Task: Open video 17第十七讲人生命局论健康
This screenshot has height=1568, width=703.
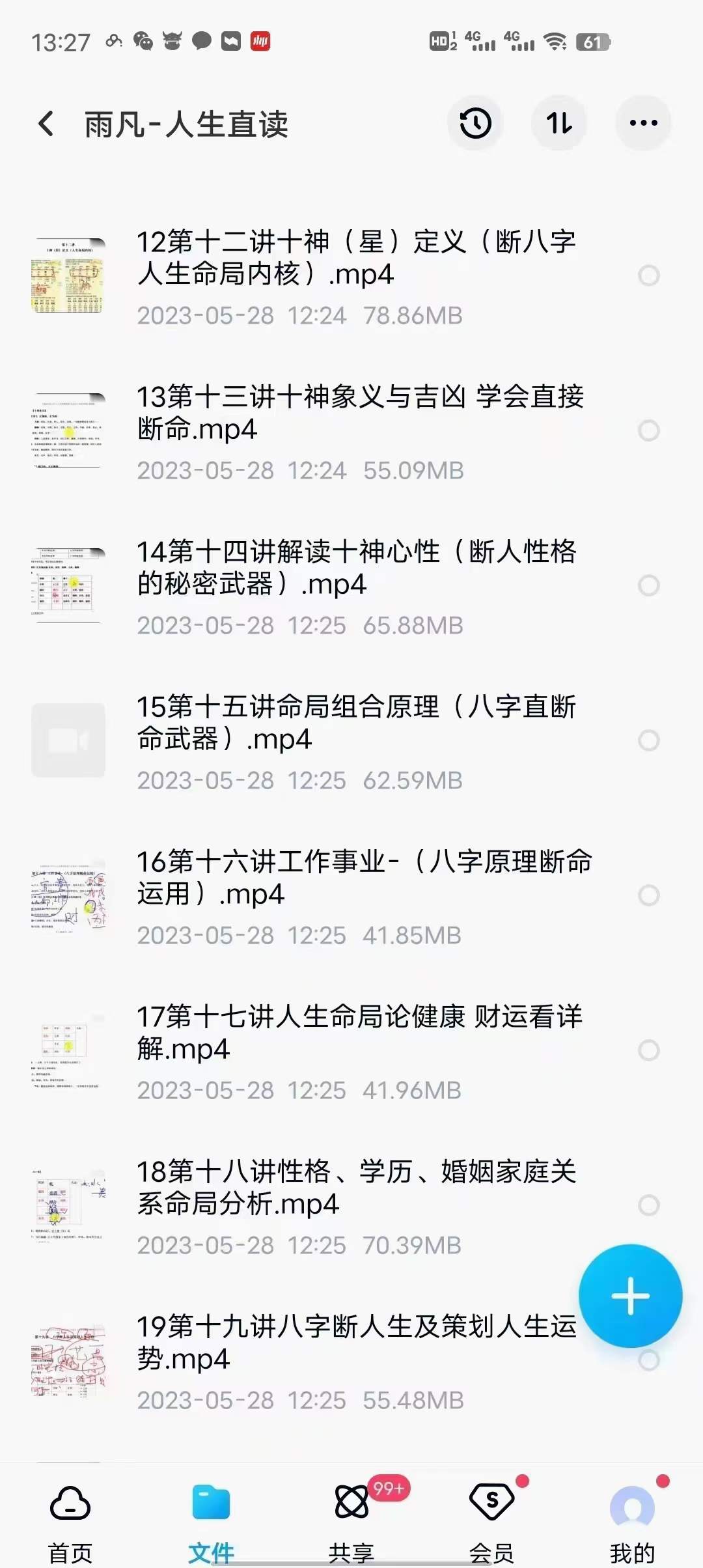Action: 359,1033
